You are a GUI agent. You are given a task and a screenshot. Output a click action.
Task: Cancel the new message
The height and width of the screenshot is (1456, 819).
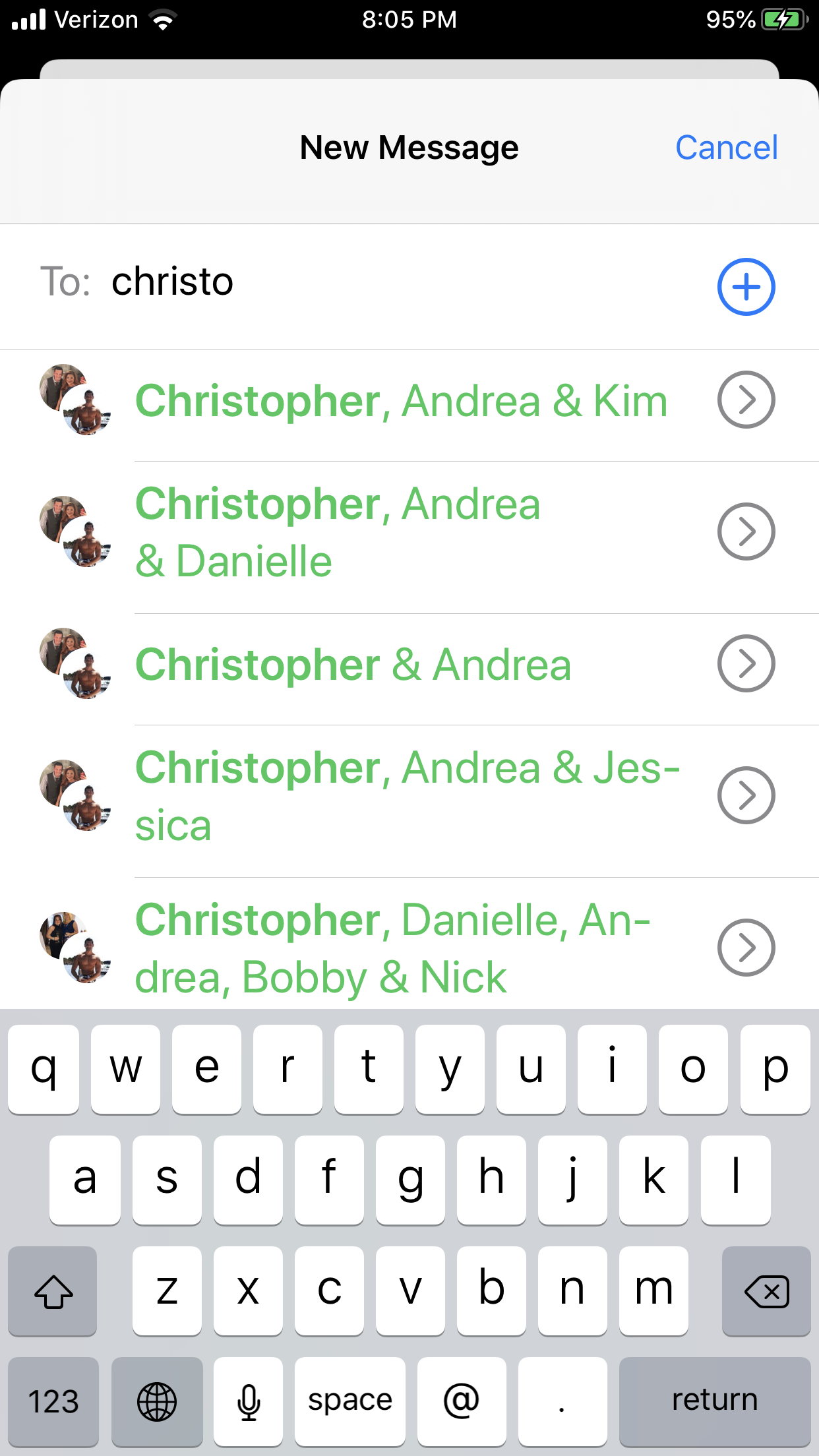coord(726,148)
